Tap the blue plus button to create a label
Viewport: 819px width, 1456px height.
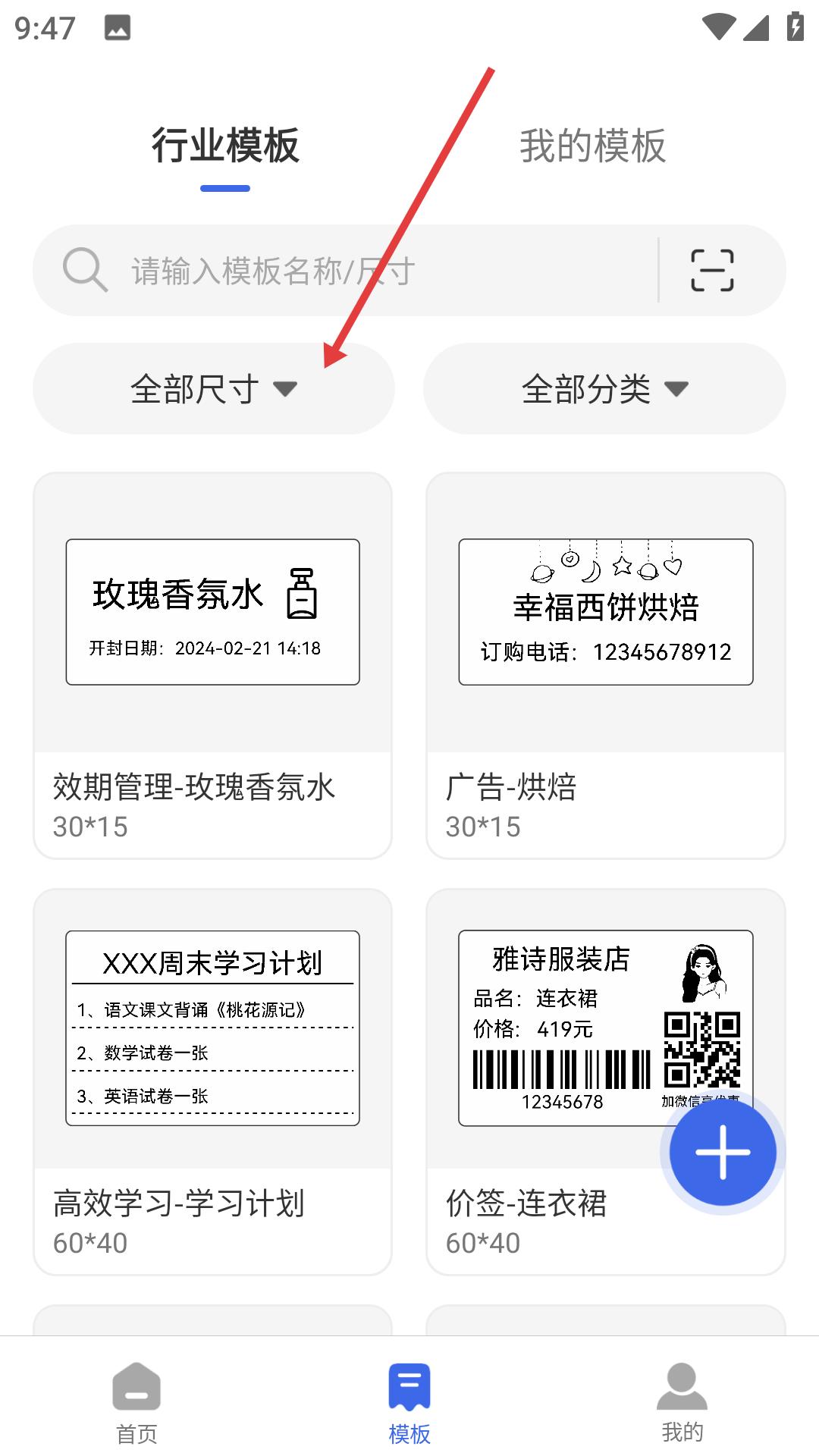pyautogui.click(x=723, y=1150)
